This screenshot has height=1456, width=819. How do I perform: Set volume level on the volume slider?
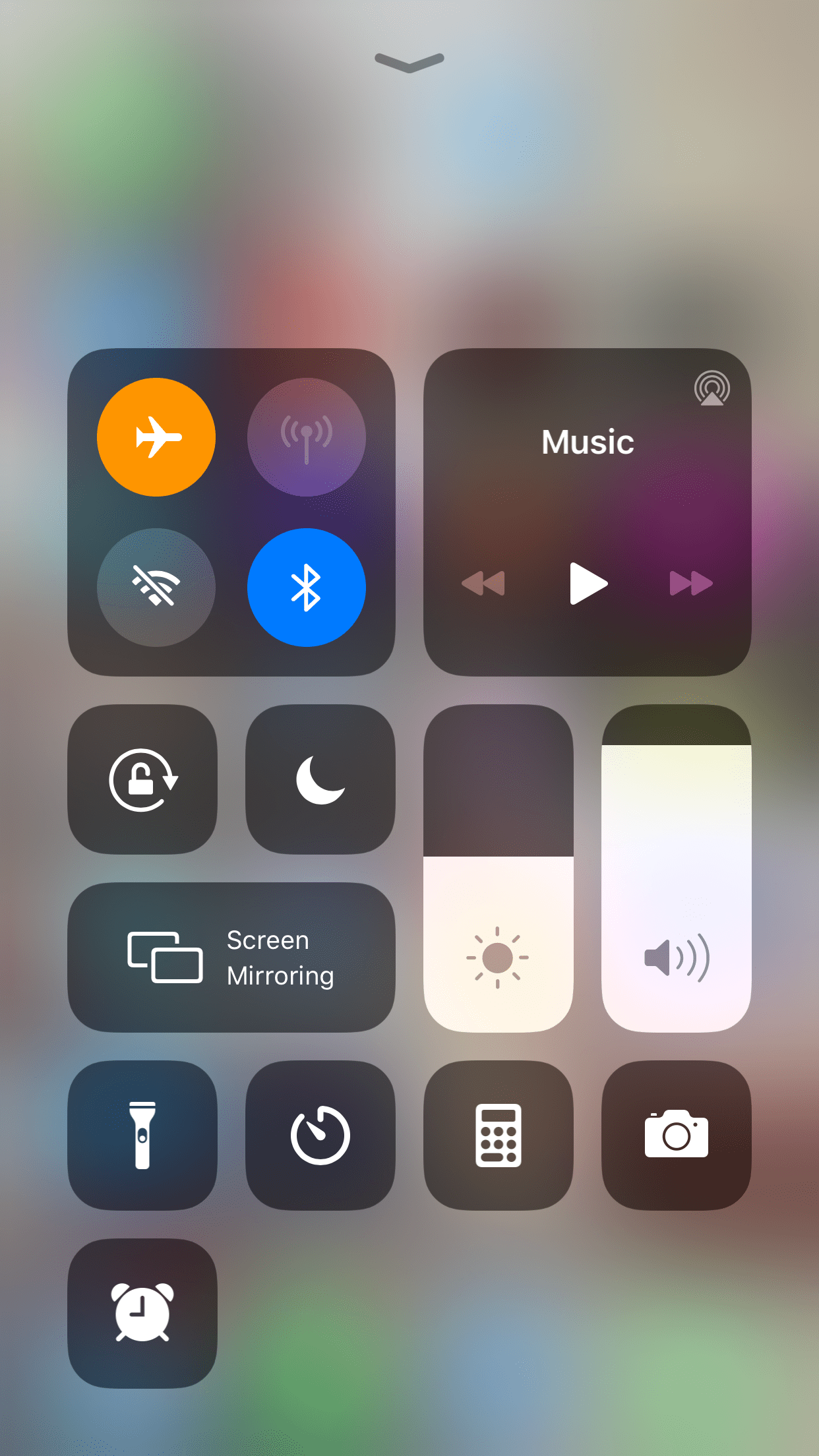[677, 868]
